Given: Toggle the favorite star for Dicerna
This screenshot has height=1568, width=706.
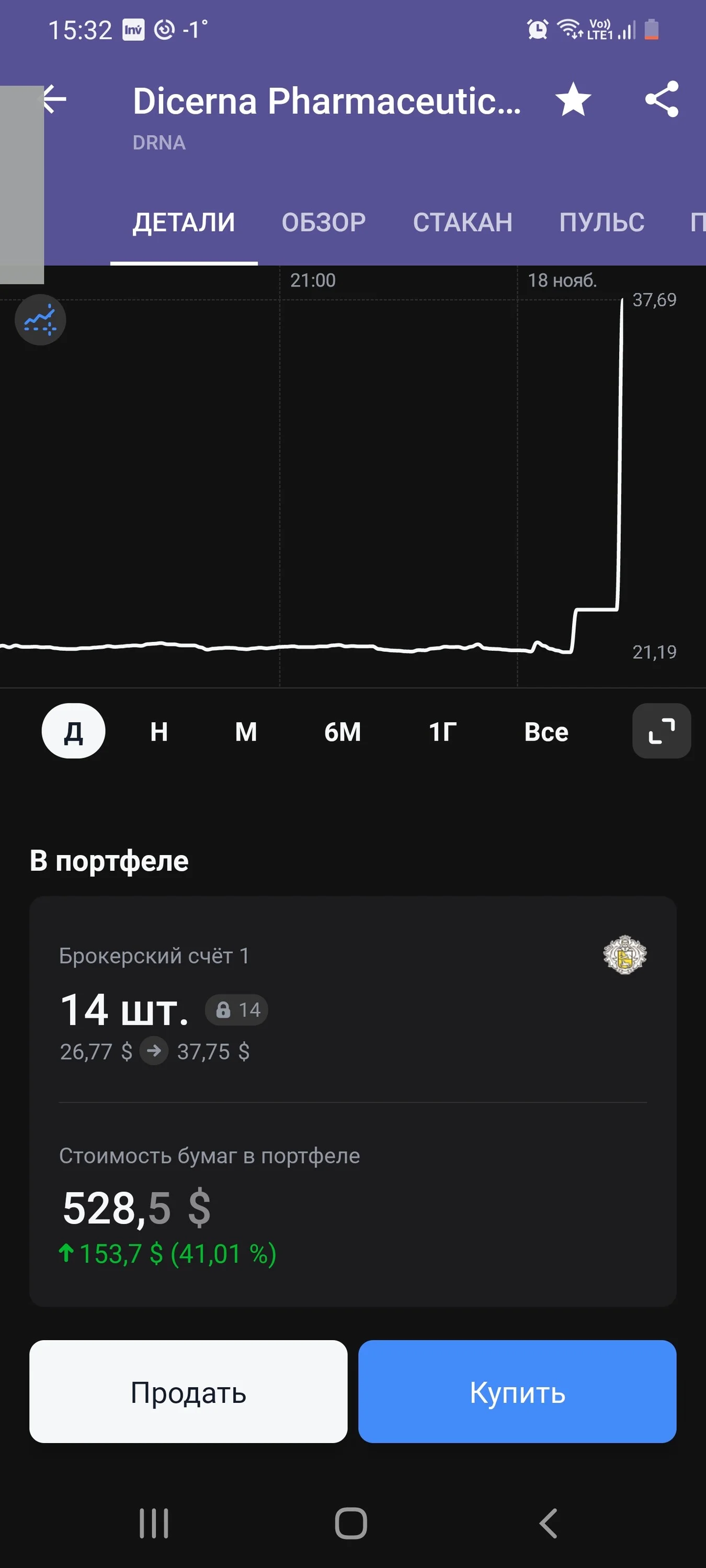Looking at the screenshot, I should (573, 99).
